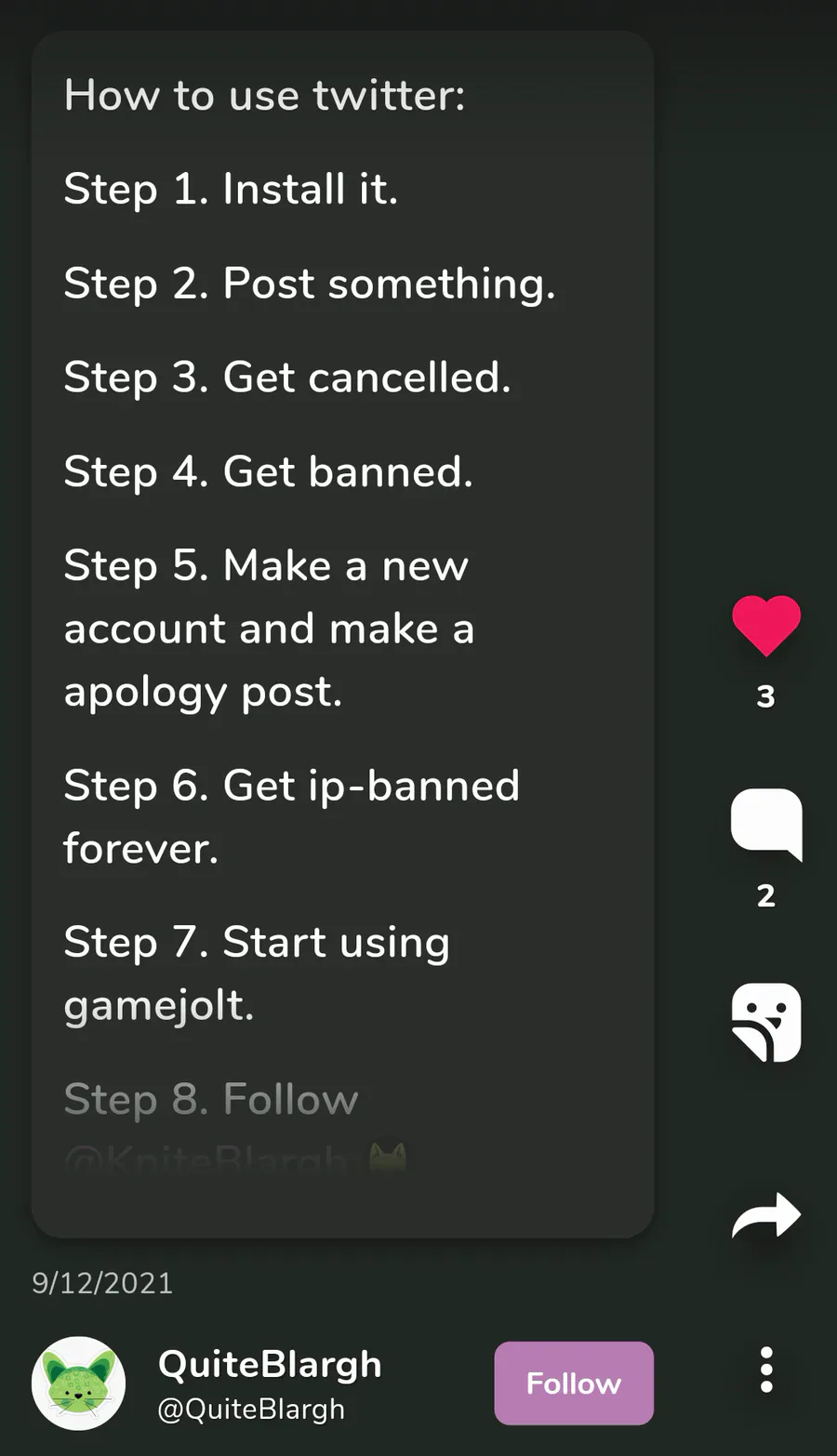Tap the @QuiteBlargh username link

251,1410
